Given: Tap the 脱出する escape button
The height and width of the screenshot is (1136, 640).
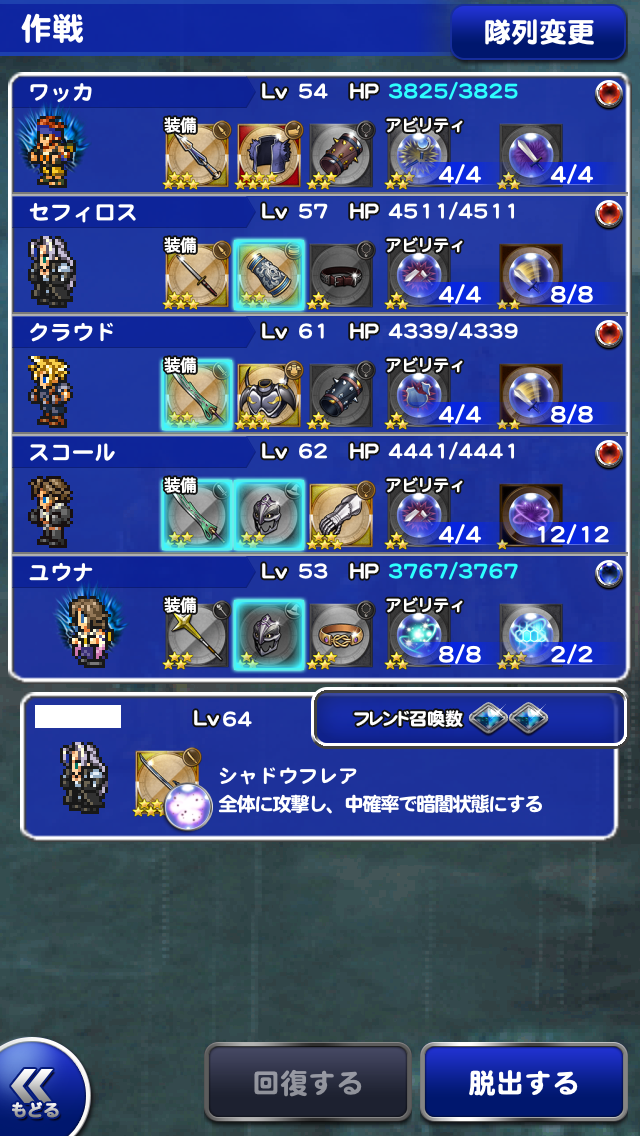Looking at the screenshot, I should coord(523,1082).
